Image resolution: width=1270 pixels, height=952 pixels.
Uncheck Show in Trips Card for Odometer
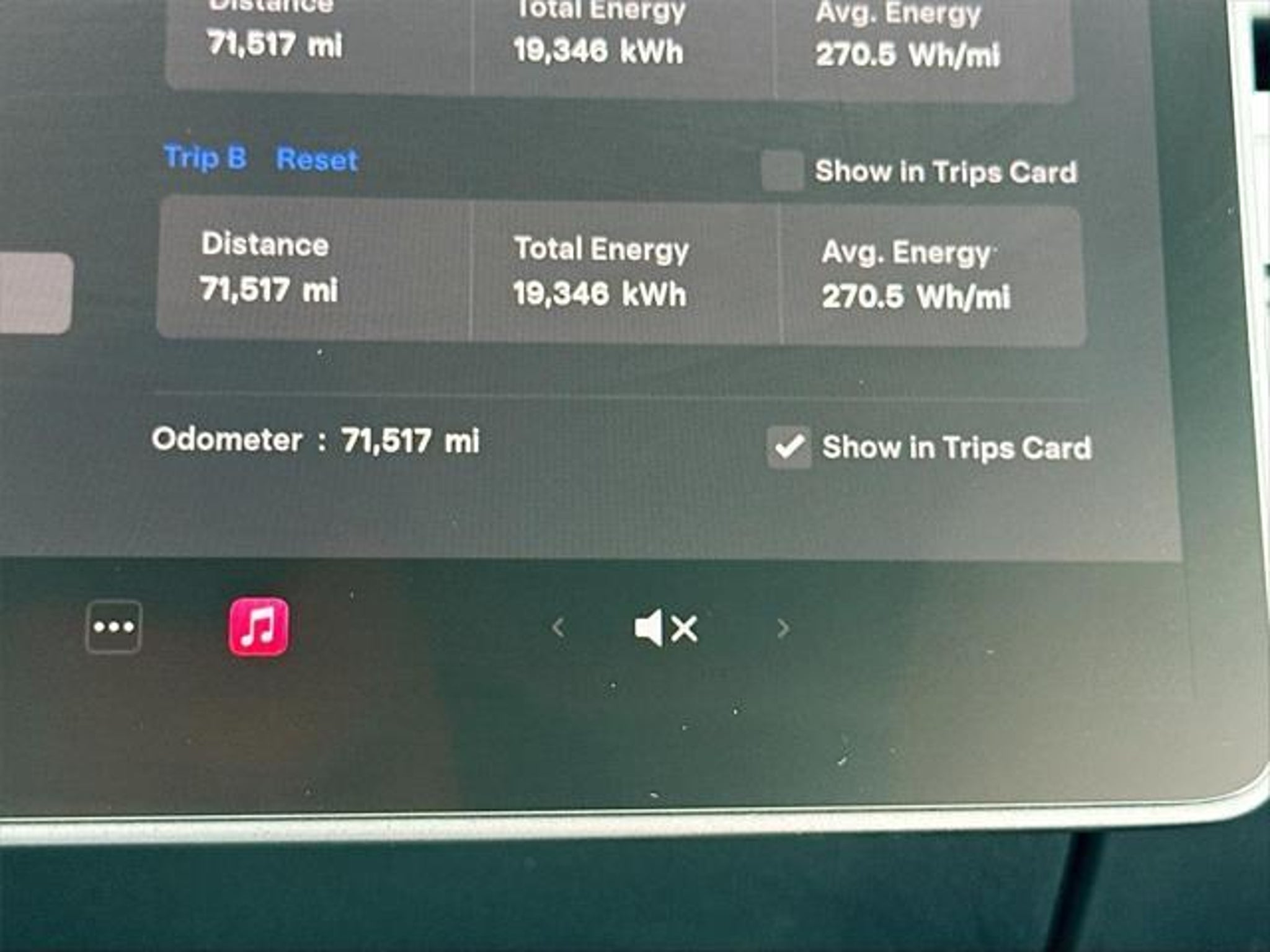coord(789,447)
